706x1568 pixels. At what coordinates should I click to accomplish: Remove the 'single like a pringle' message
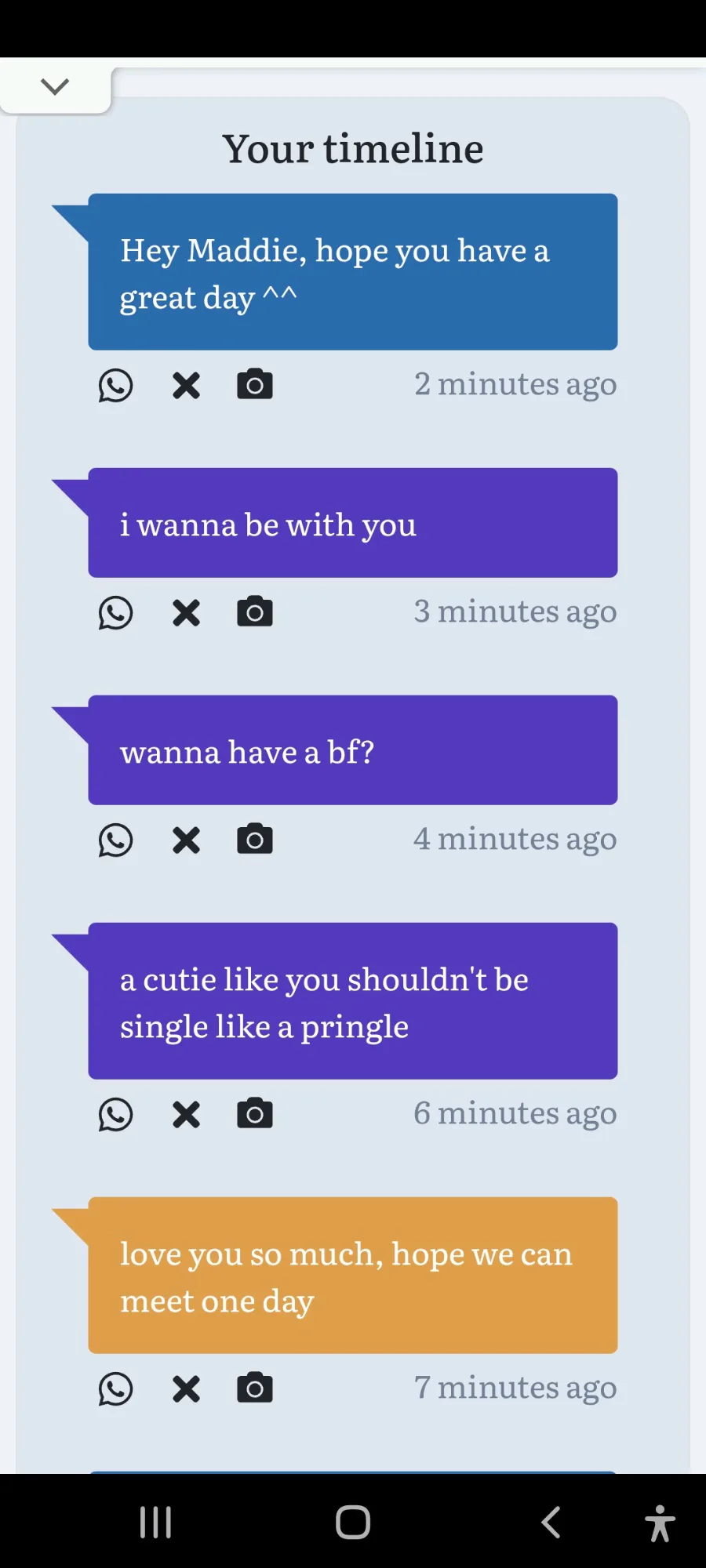click(186, 1115)
